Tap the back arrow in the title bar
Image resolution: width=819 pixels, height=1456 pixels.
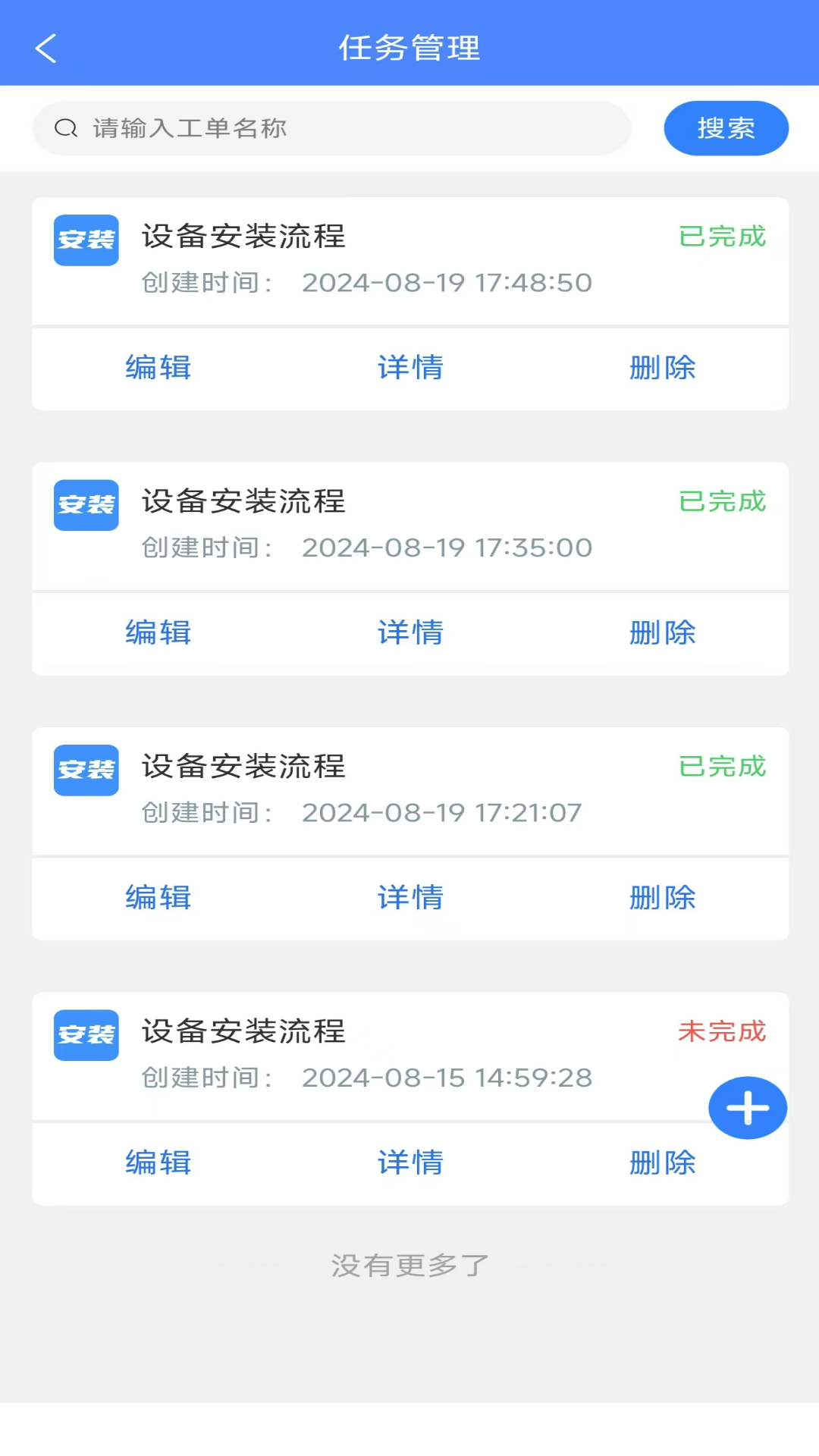tap(45, 49)
